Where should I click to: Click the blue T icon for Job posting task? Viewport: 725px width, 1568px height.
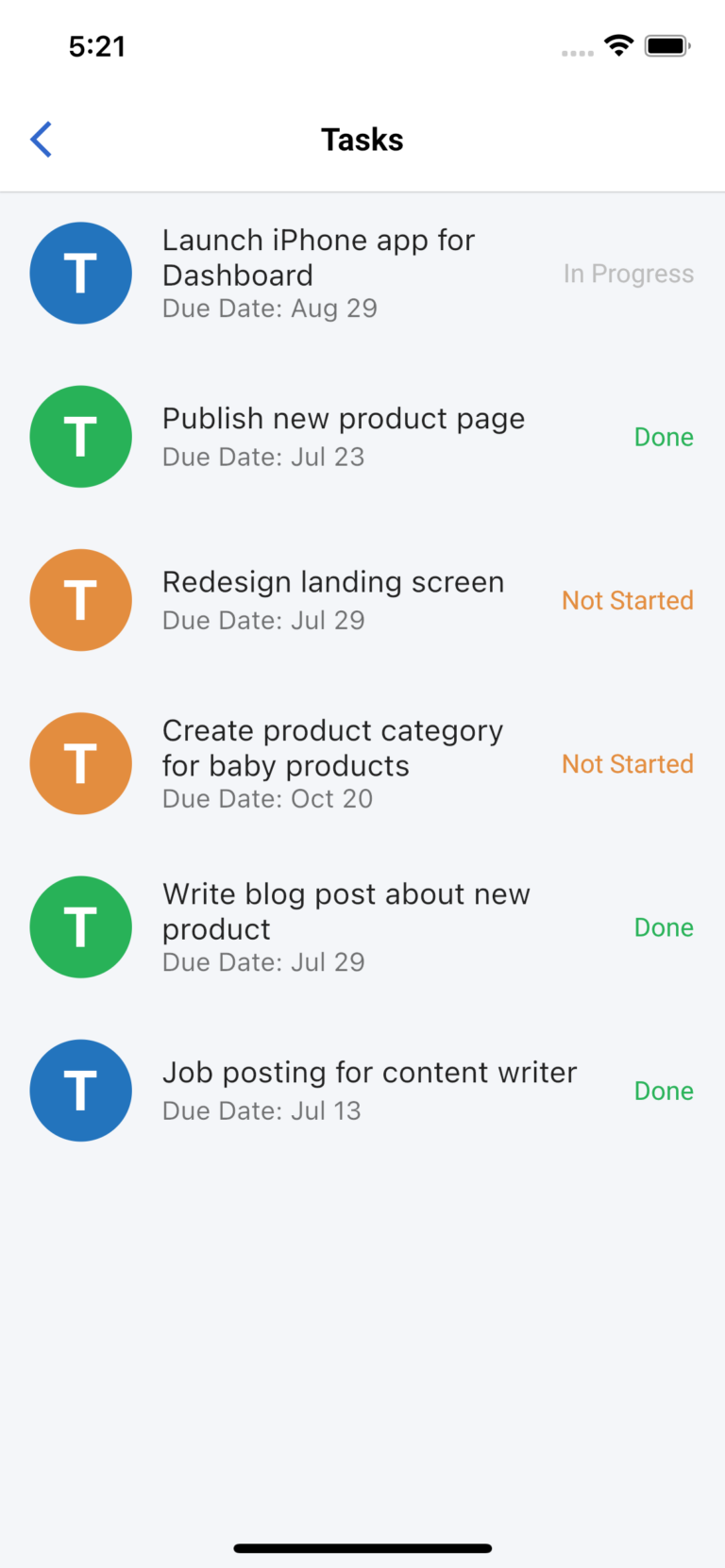point(80,1091)
